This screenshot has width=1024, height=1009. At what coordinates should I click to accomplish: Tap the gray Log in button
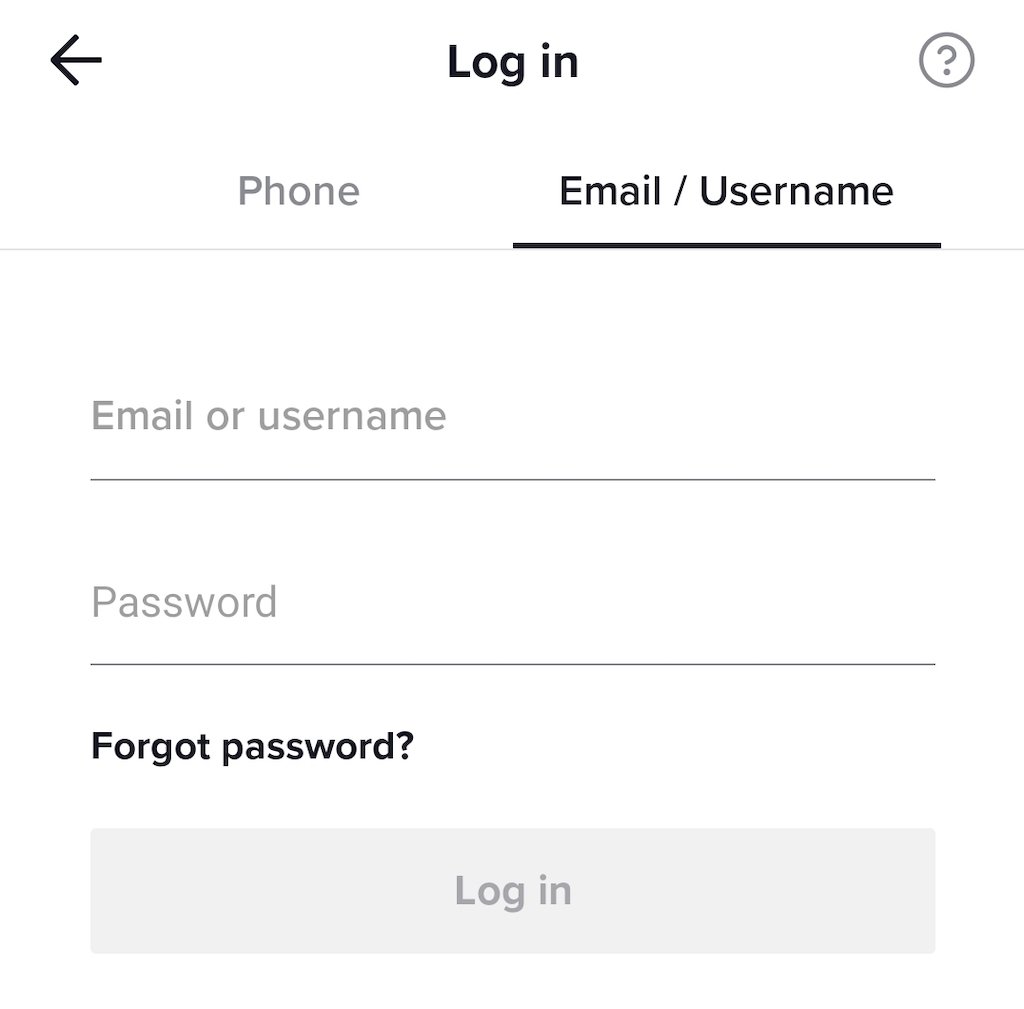coord(512,890)
